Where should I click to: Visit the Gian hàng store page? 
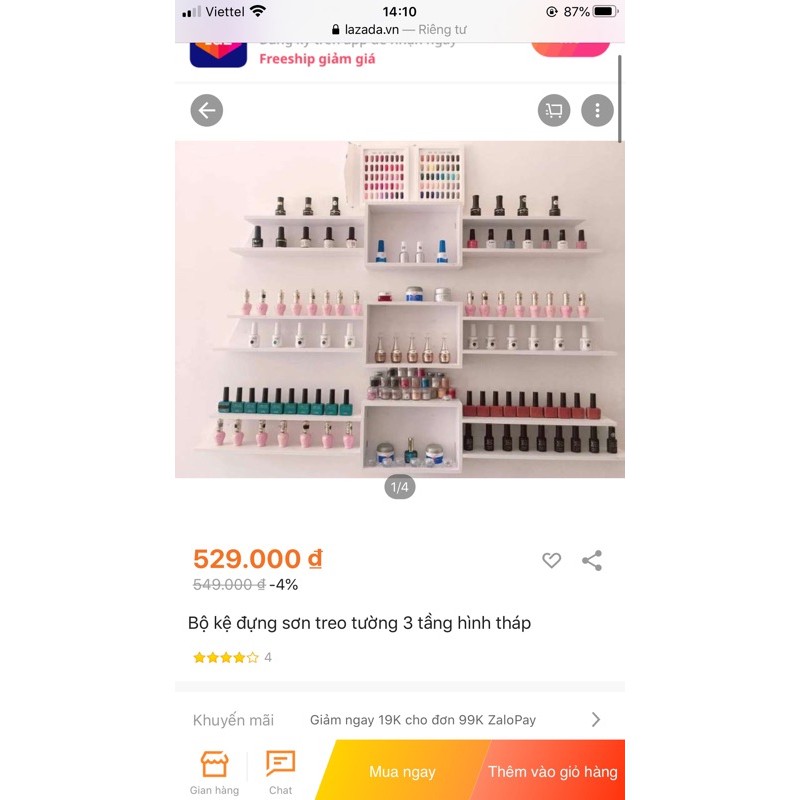coord(214,772)
